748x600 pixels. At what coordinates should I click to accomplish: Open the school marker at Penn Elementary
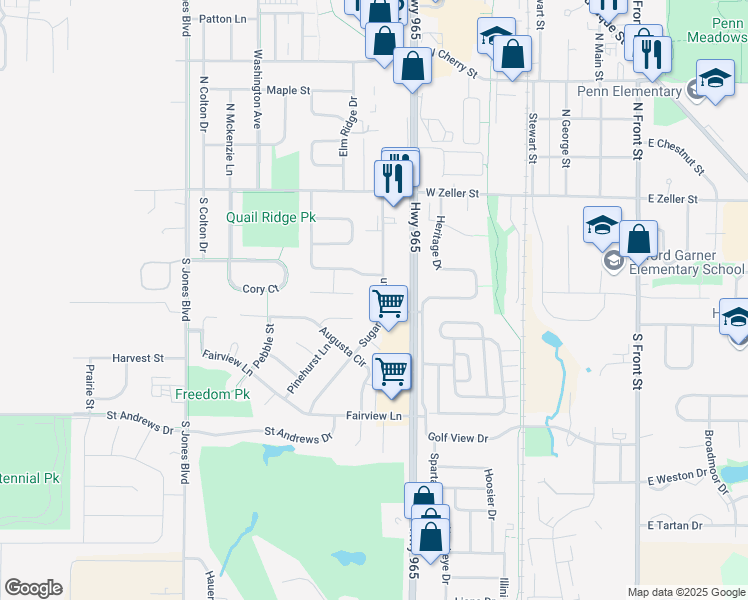[715, 81]
